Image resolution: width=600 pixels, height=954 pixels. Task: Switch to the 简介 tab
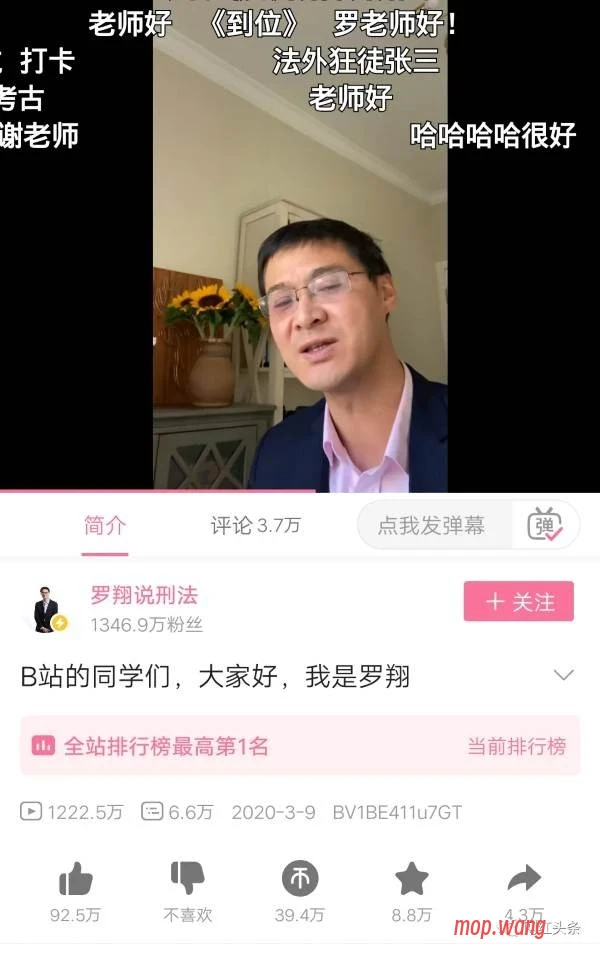tap(105, 525)
